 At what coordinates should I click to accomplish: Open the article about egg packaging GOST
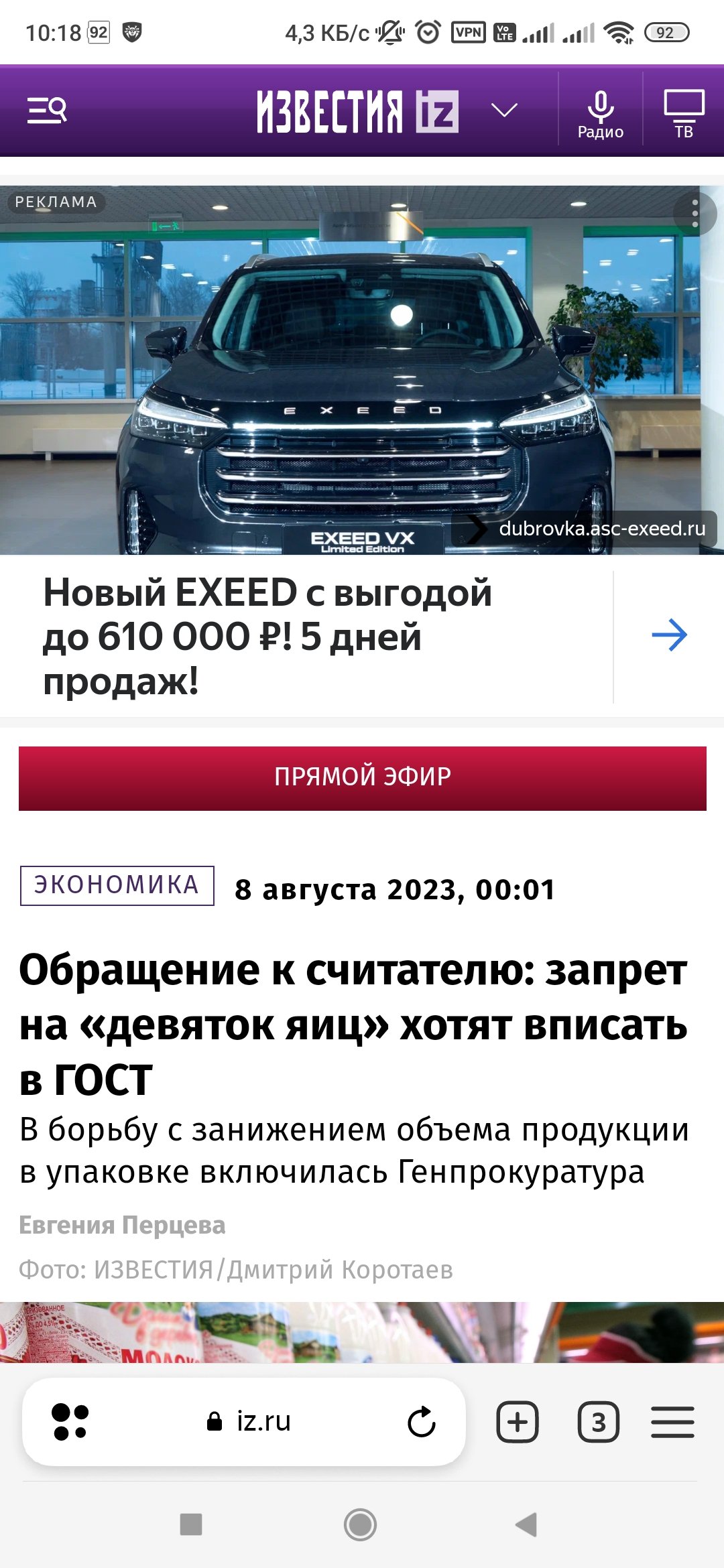coord(355,1012)
